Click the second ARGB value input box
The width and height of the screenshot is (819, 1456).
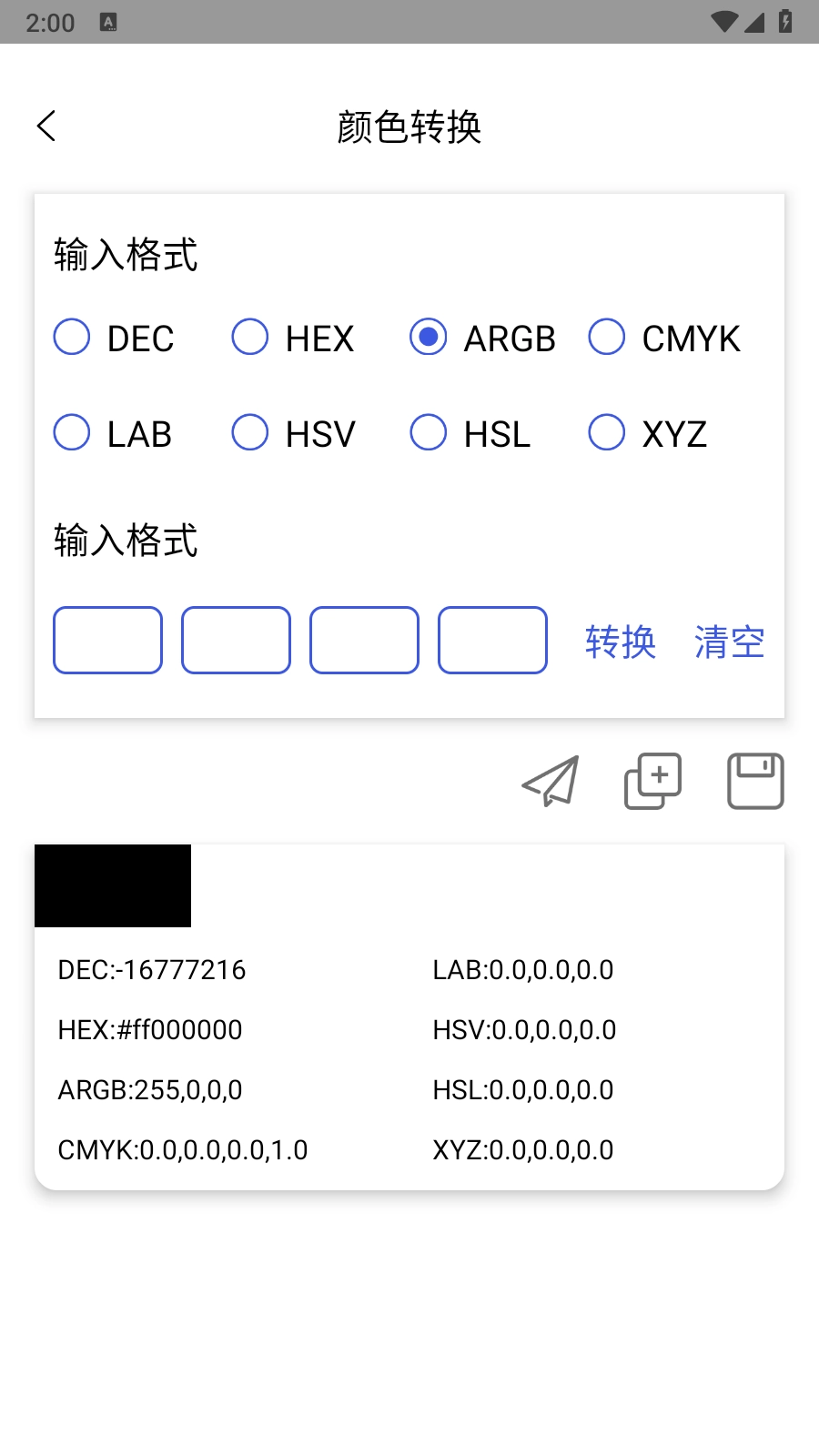click(236, 641)
